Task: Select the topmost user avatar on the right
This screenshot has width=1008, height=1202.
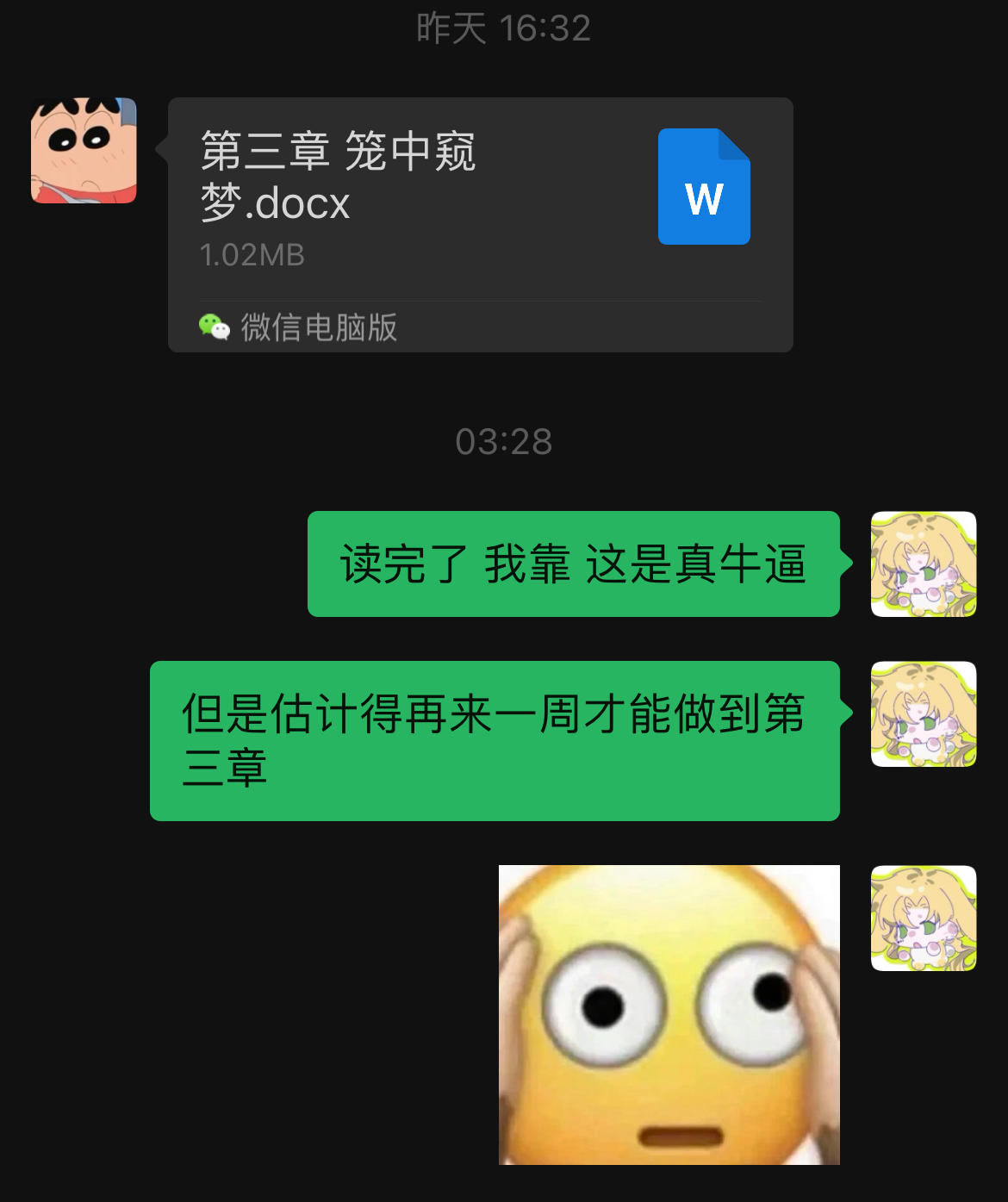Action: pos(923,564)
